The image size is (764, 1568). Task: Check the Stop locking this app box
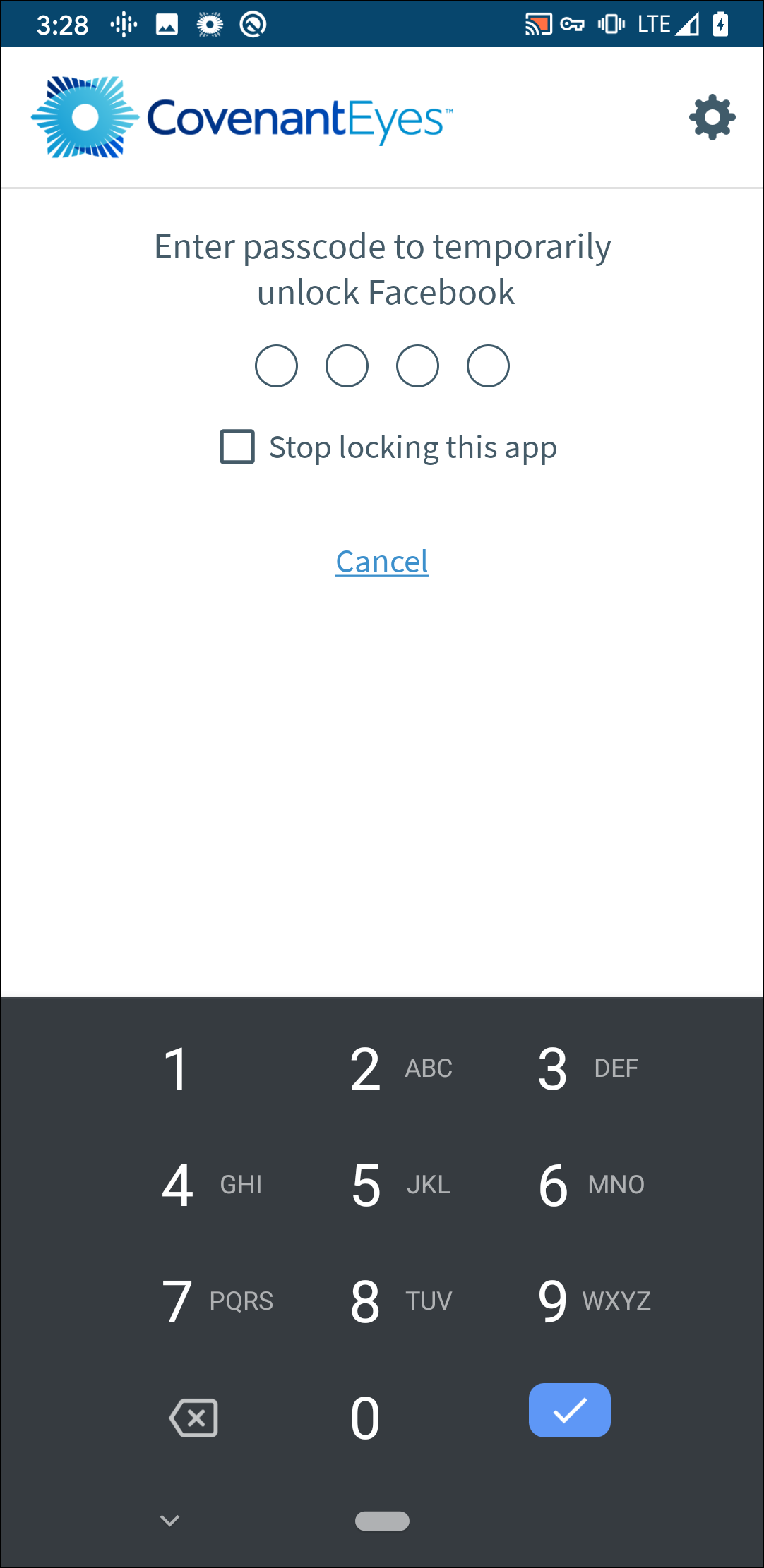(237, 447)
